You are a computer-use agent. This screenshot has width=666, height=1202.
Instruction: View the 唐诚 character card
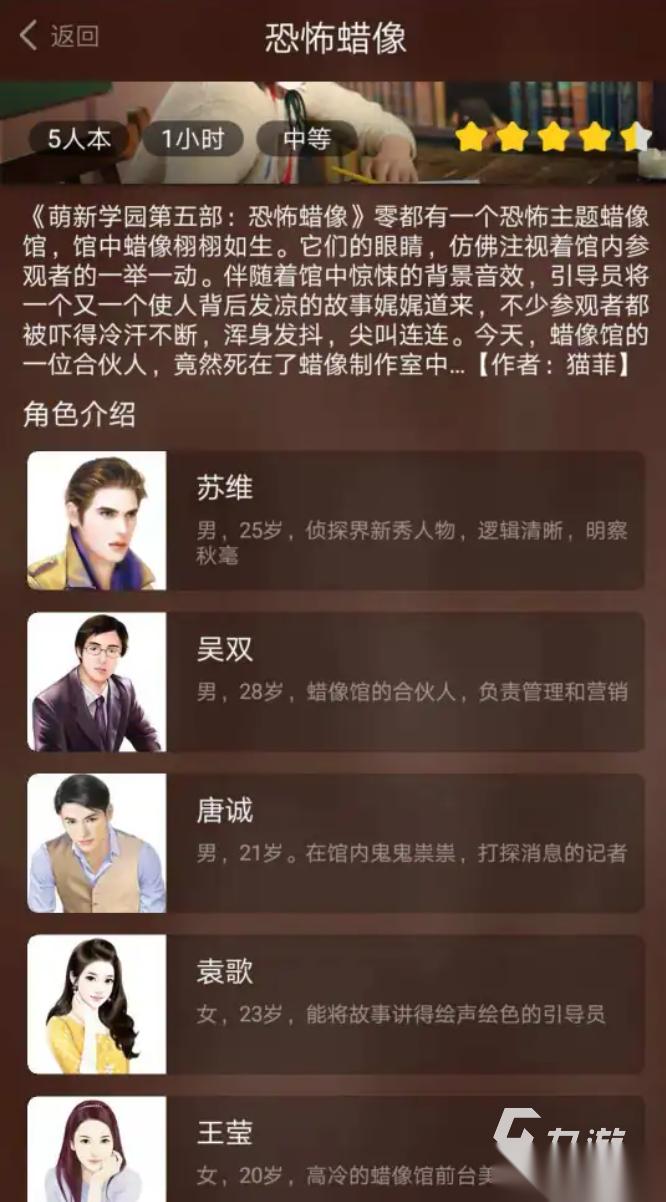pyautogui.click(x=336, y=843)
